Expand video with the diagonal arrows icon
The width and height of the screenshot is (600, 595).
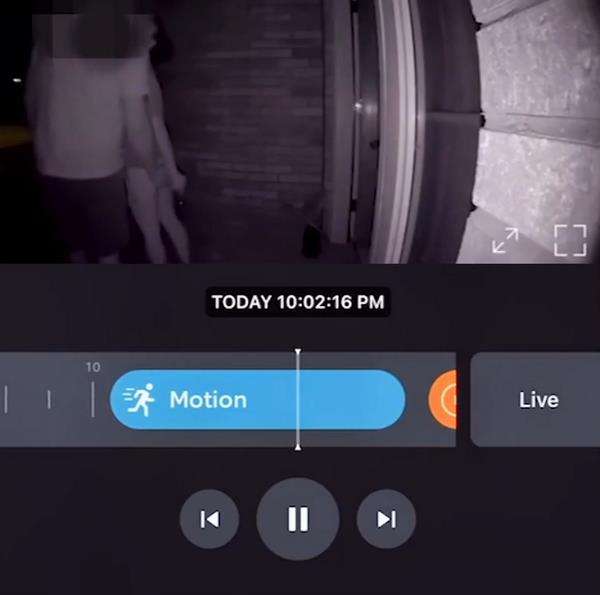click(x=505, y=241)
